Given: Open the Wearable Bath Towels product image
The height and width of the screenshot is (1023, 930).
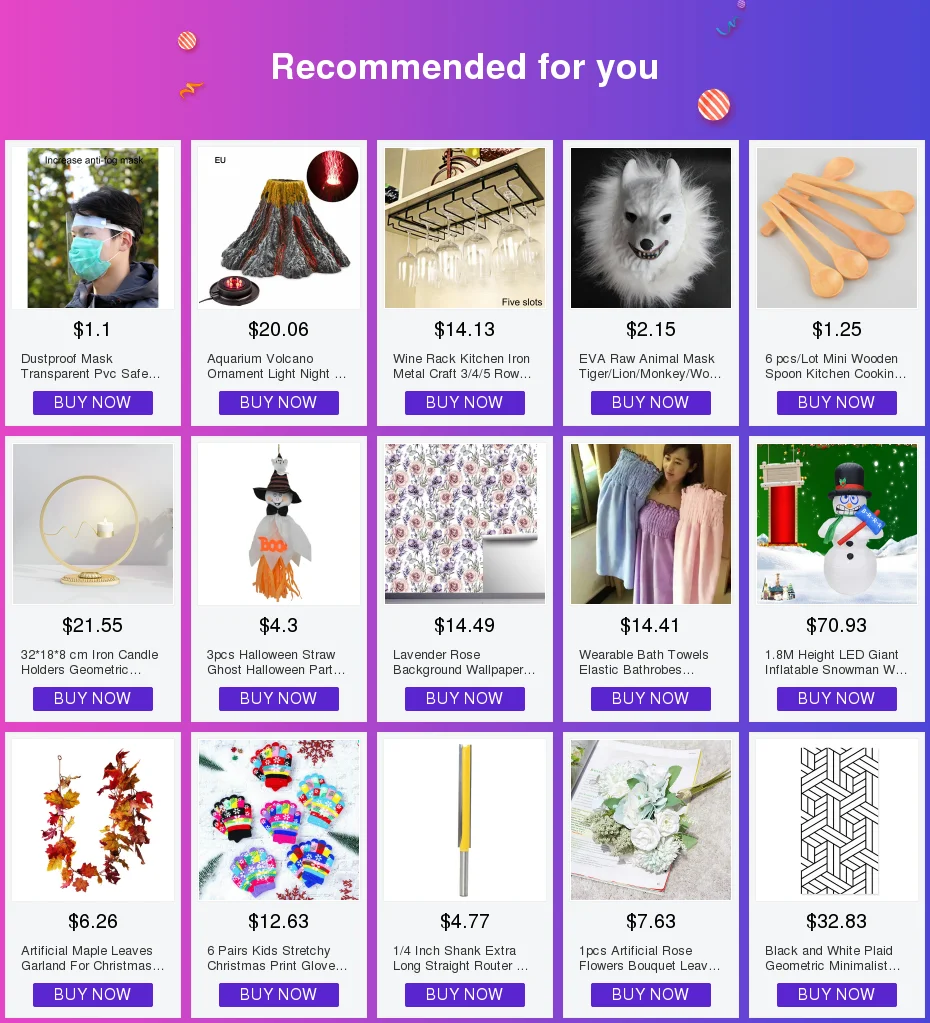Looking at the screenshot, I should tap(651, 524).
